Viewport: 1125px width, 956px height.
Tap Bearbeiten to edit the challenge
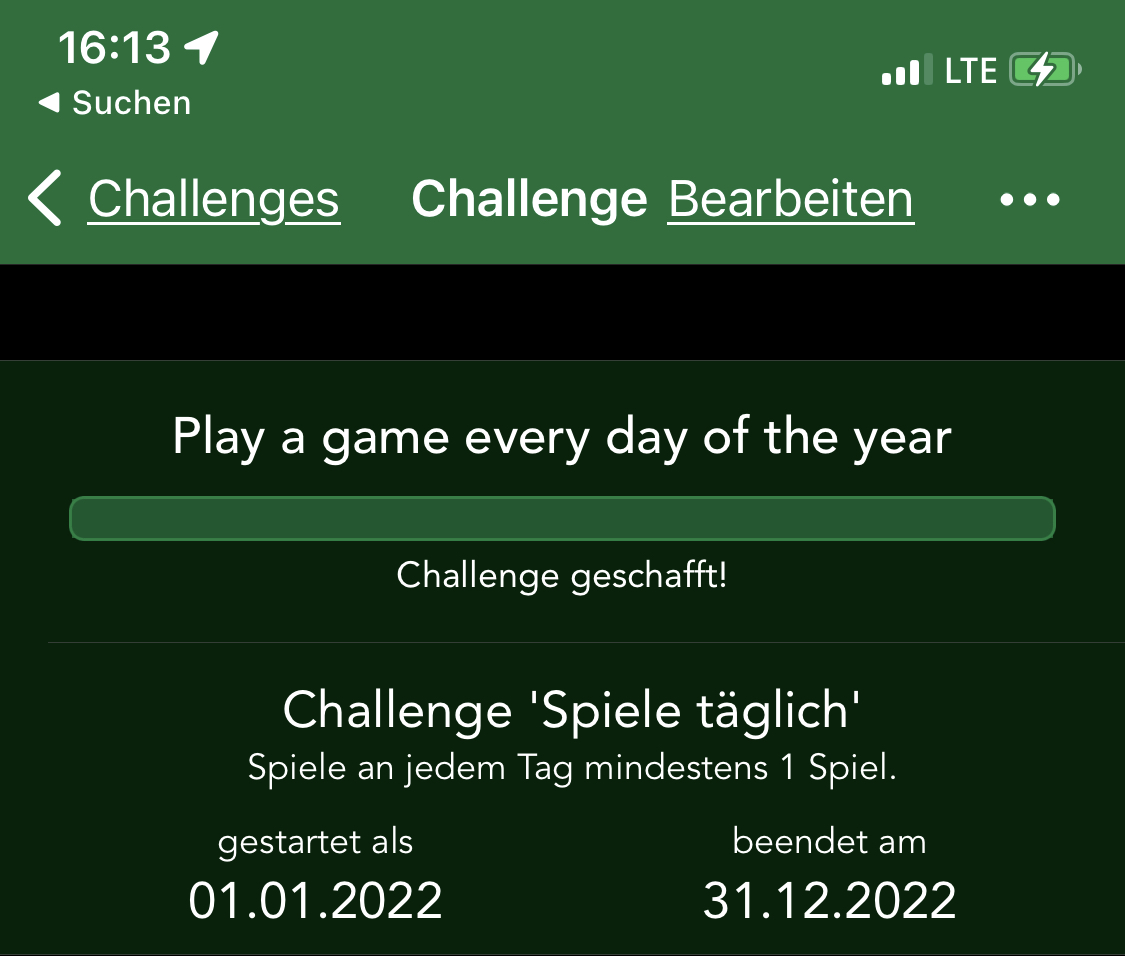(790, 199)
